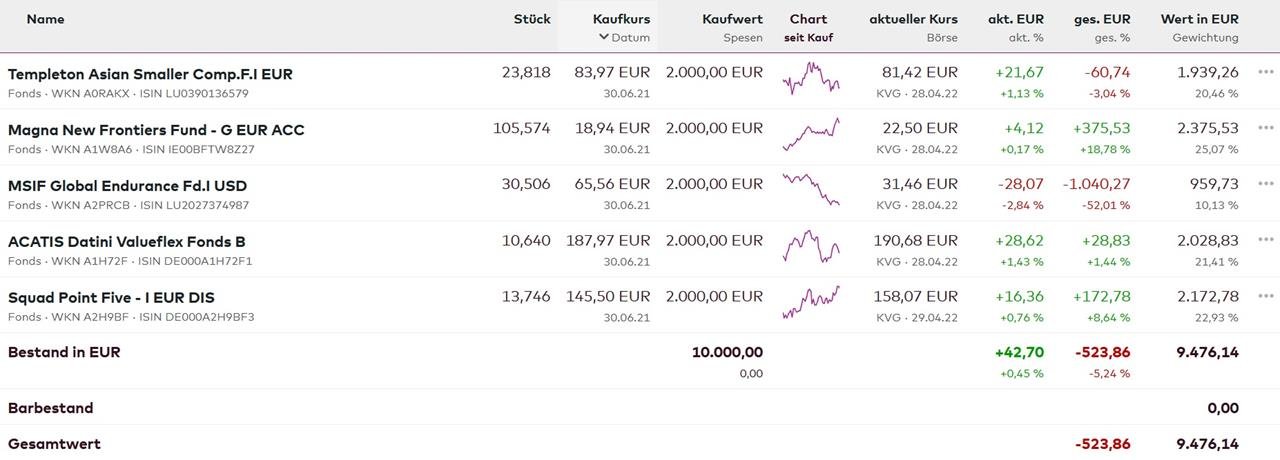1280x460 pixels.
Task: Open overflow menu for MSIF Global Endurance
Action: click(x=1266, y=184)
